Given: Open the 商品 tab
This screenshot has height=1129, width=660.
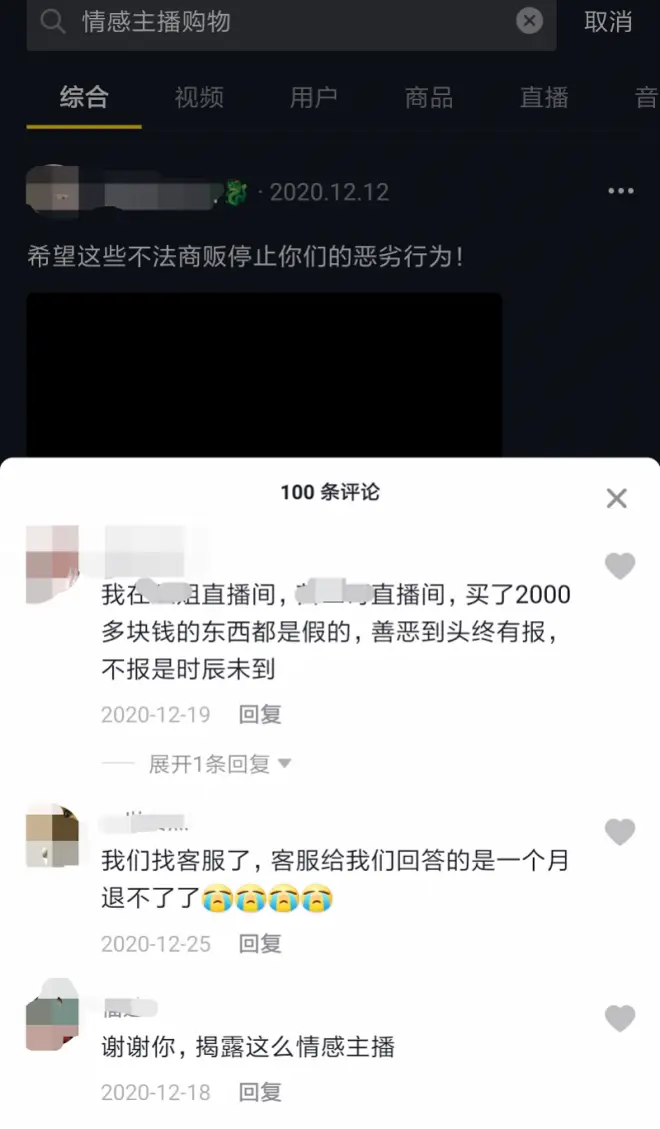Looking at the screenshot, I should [x=428, y=97].
